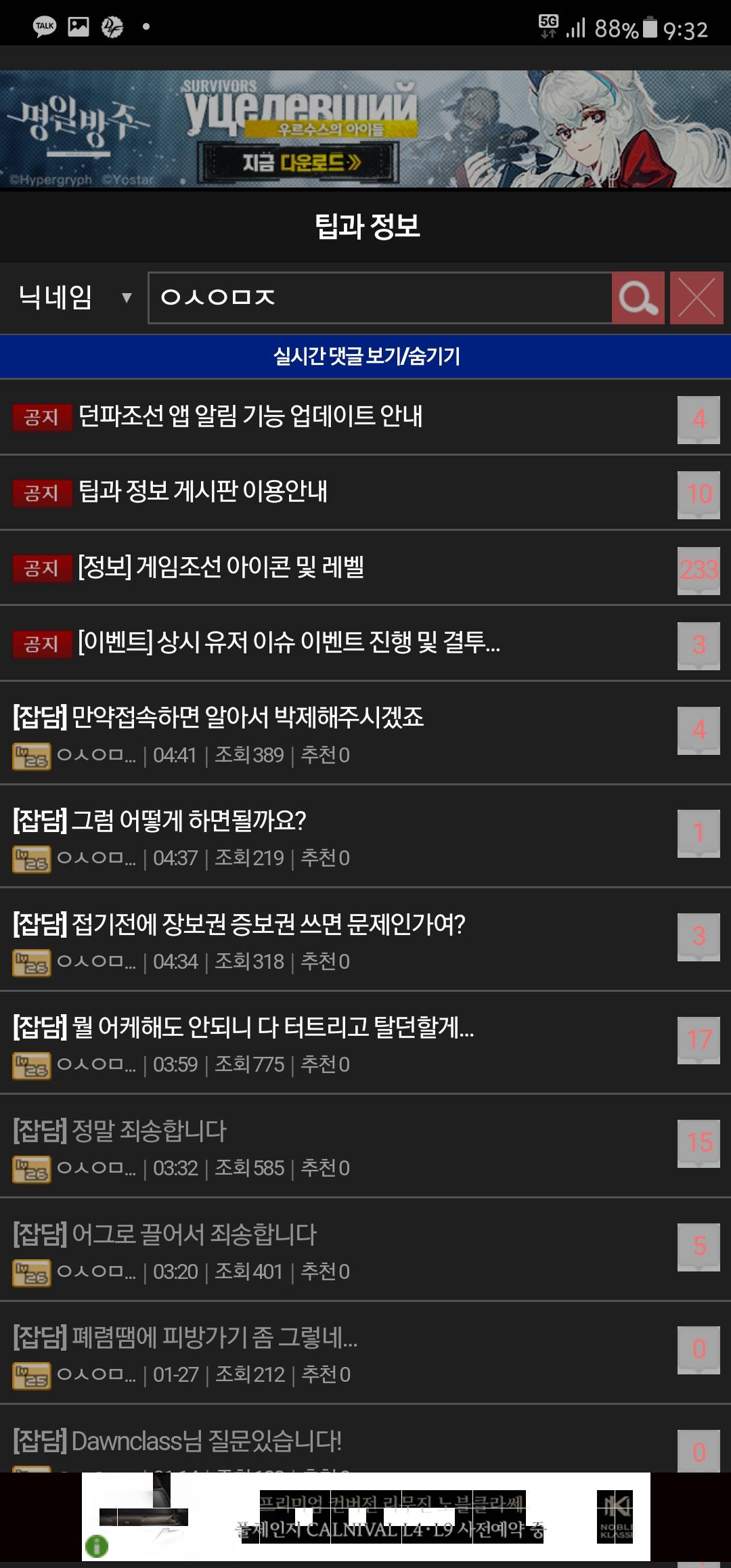
Task: View the 17 comments on 탈던할게 post
Action: pos(699,1040)
